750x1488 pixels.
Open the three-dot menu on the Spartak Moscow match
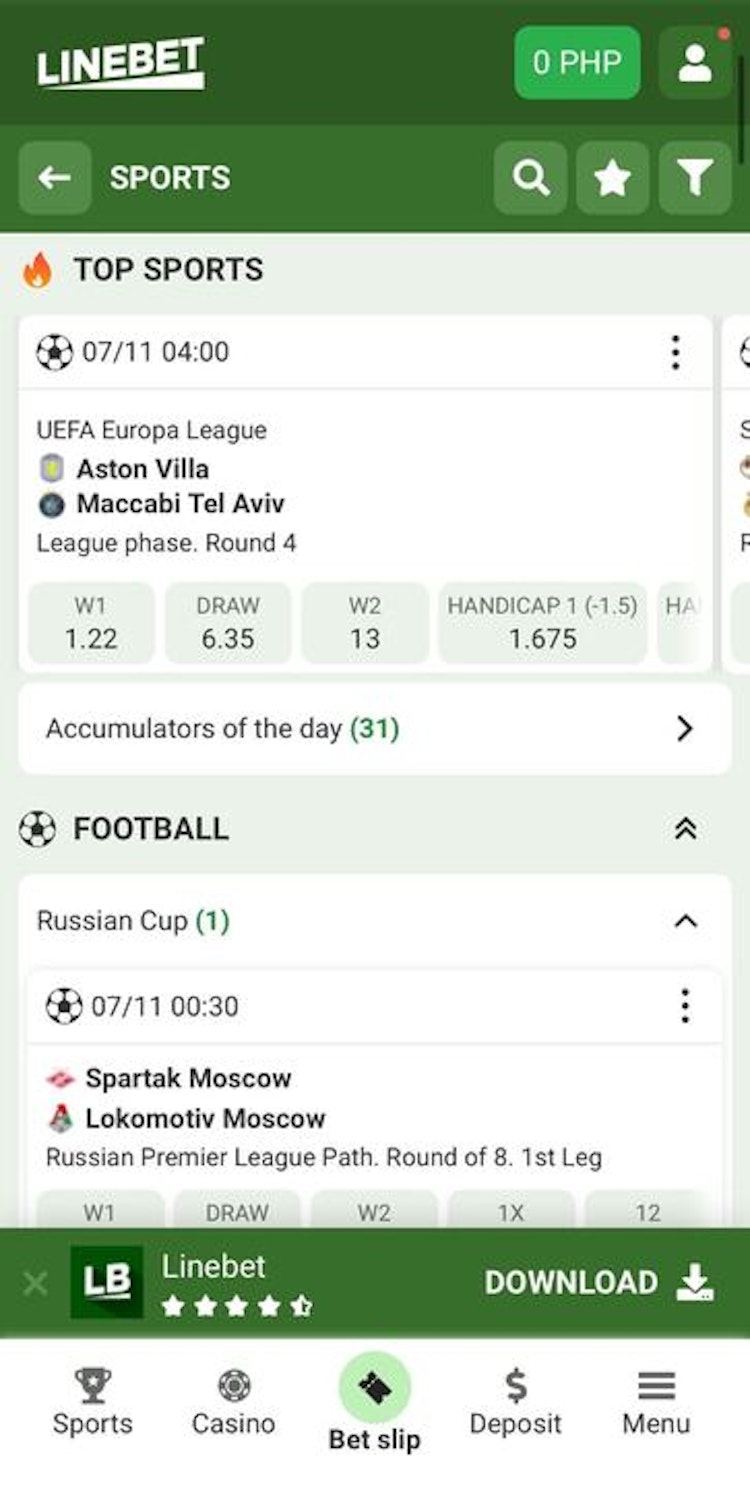(685, 1006)
